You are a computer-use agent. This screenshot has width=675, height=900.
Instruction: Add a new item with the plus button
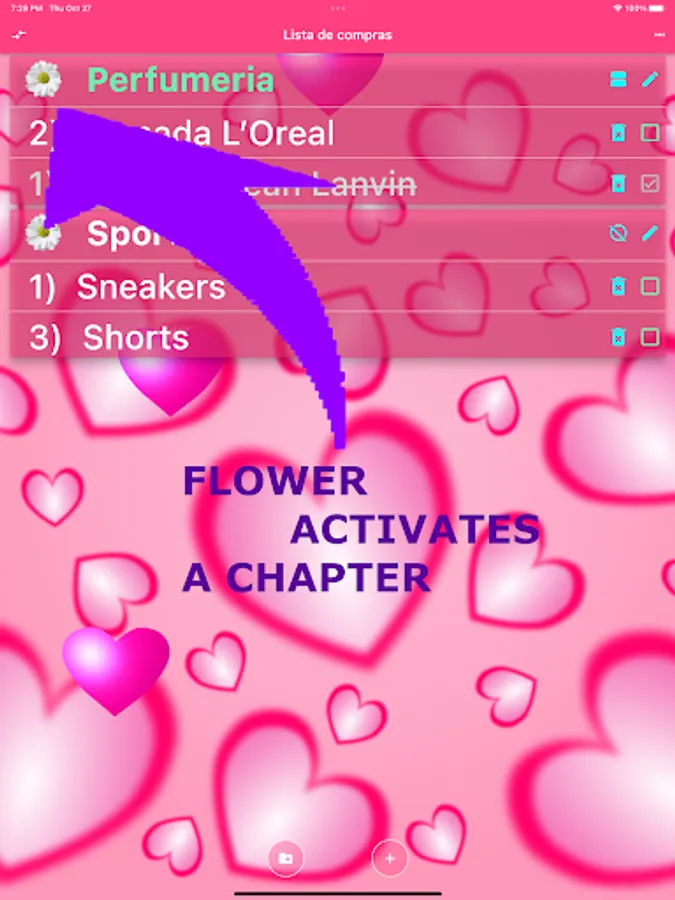[390, 859]
